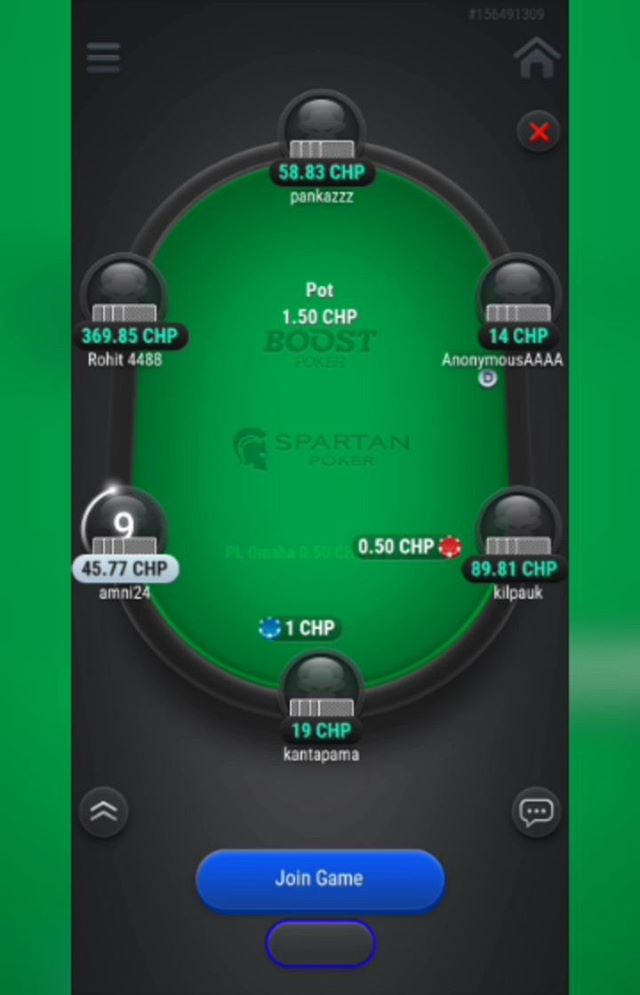
Task: Open the hamburger menu
Action: [103, 57]
